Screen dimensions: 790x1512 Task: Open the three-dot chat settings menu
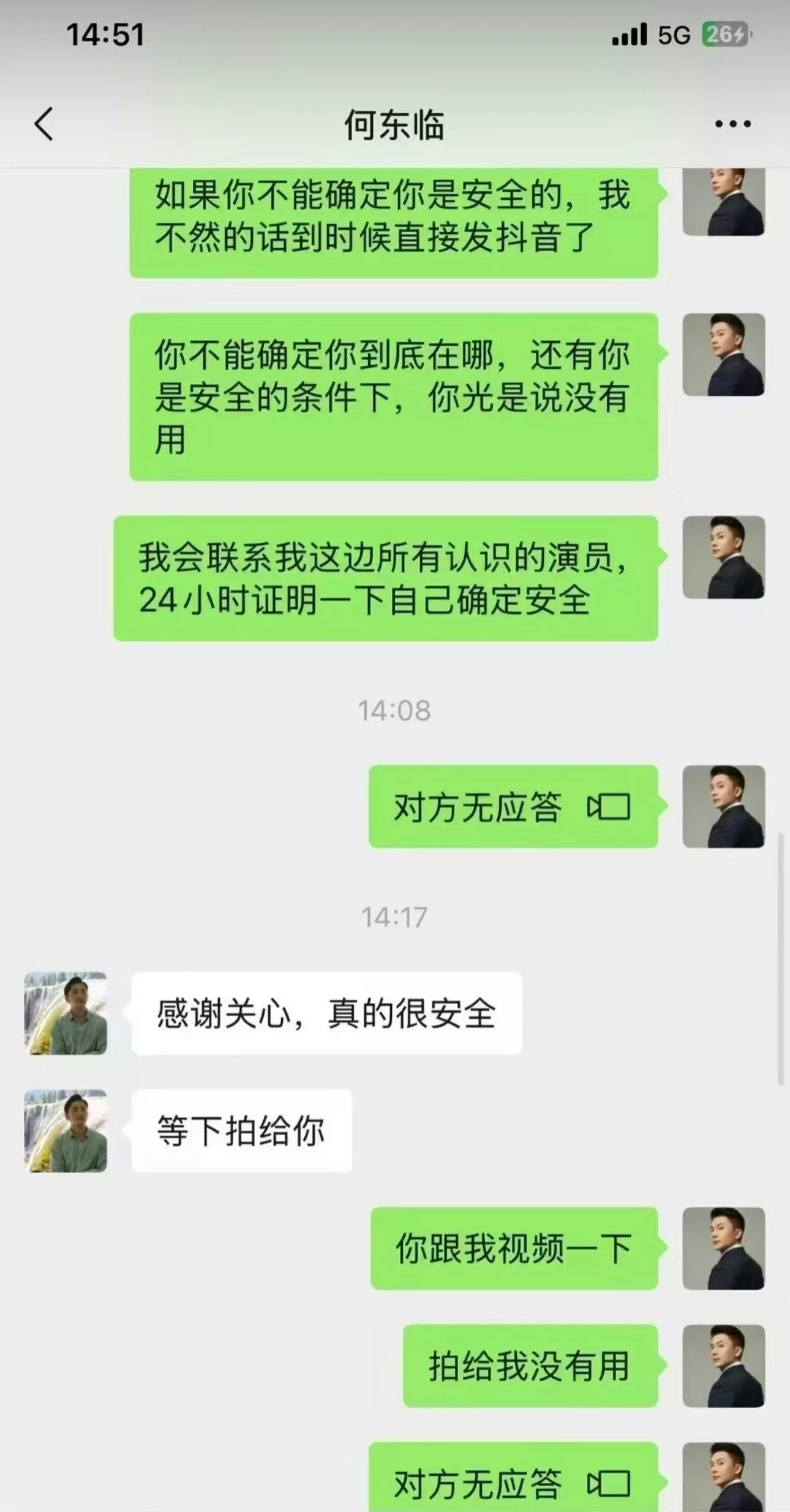tap(731, 123)
